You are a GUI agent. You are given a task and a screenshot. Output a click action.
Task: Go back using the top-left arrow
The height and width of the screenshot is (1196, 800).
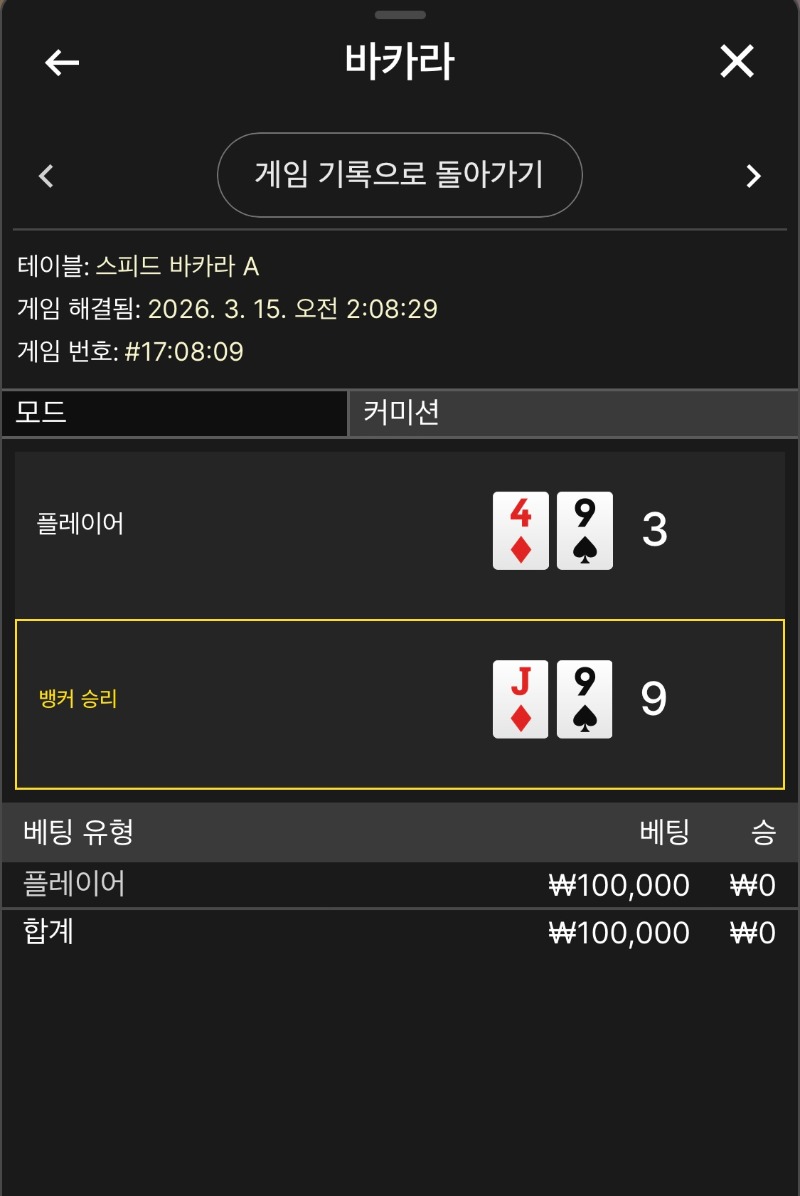pos(62,62)
